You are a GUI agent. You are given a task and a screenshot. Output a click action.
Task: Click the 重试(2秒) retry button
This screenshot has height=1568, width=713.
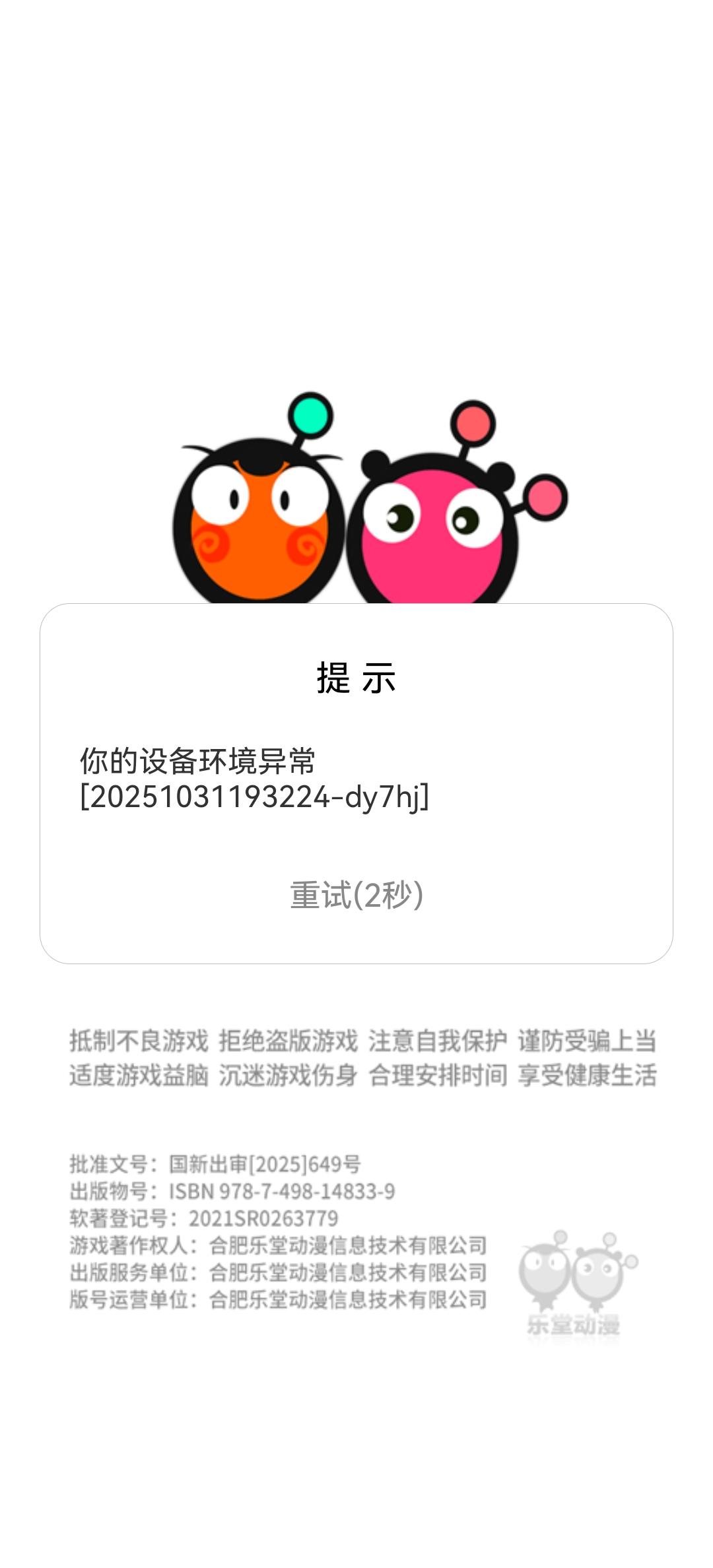pos(356,894)
